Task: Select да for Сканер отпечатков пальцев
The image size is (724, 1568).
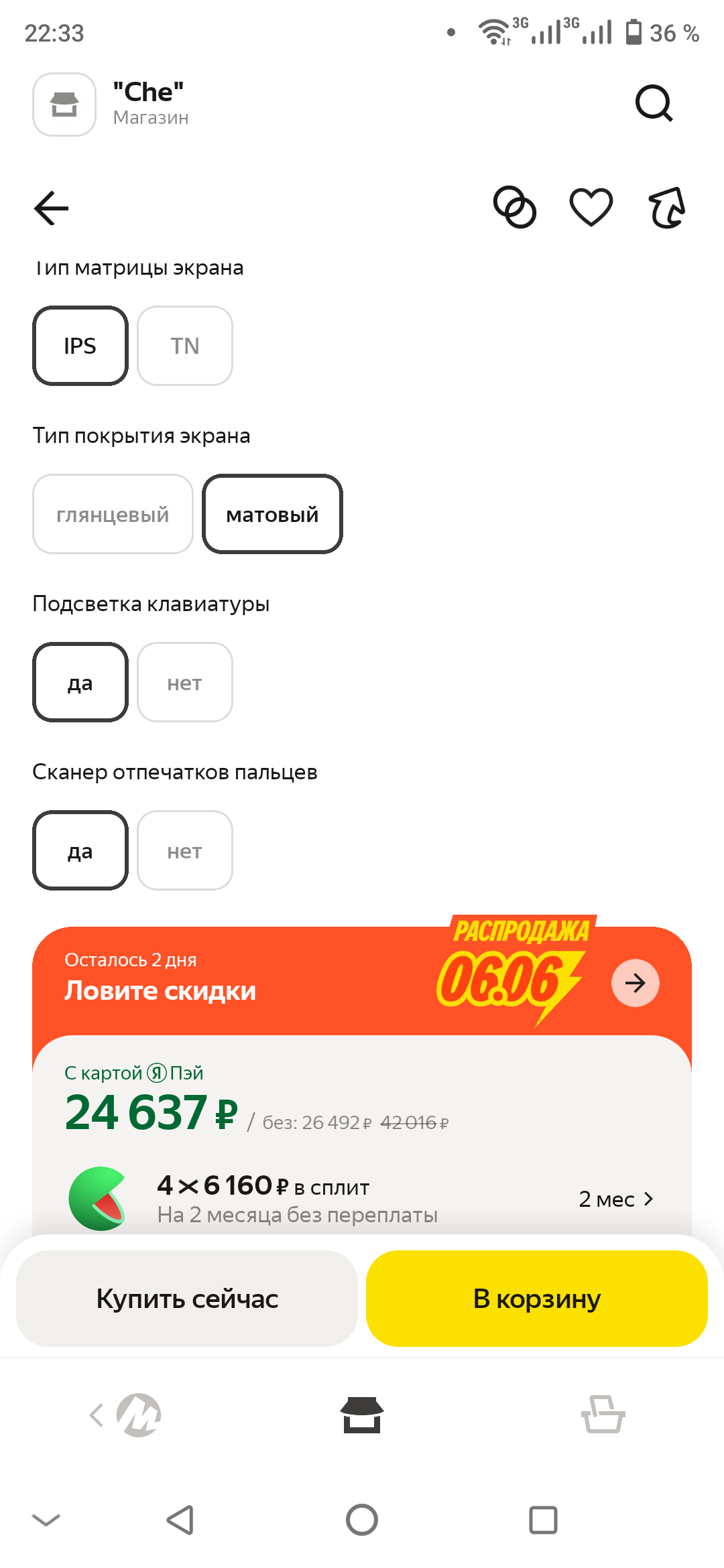Action: point(80,851)
